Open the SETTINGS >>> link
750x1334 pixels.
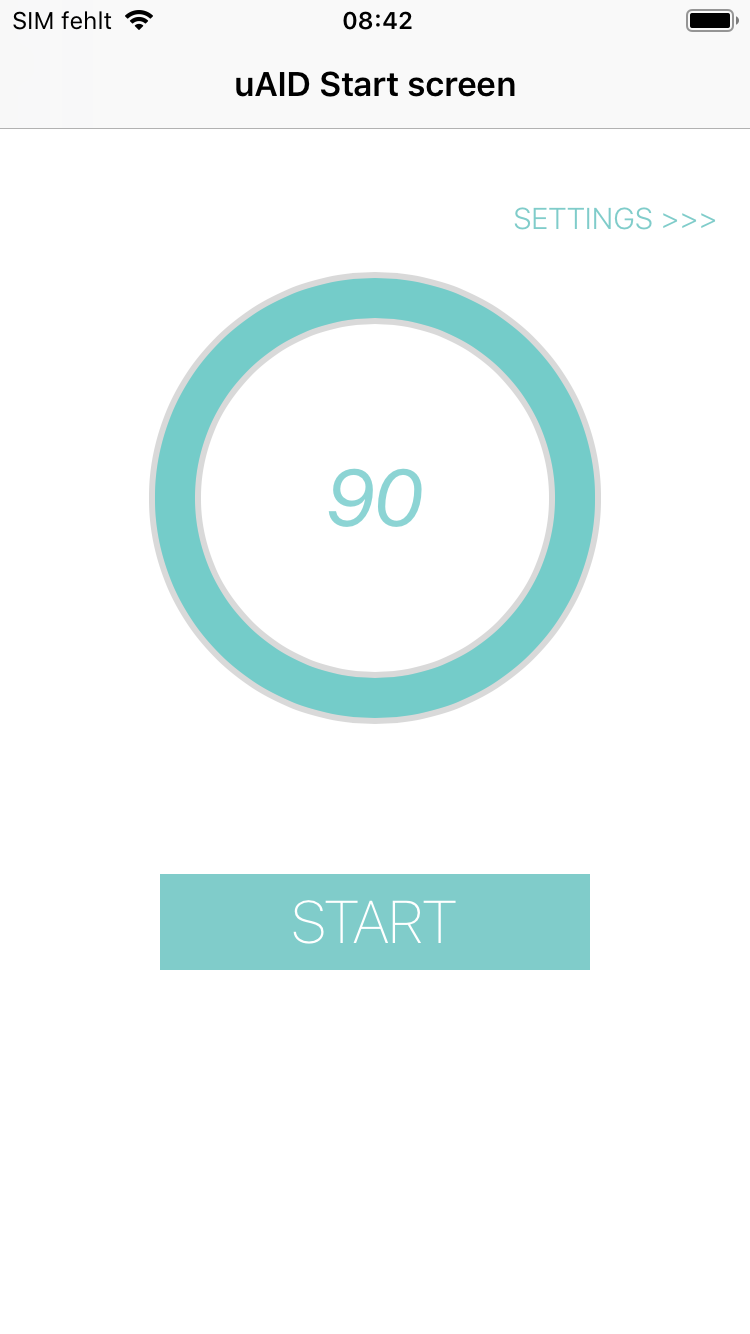click(x=614, y=219)
